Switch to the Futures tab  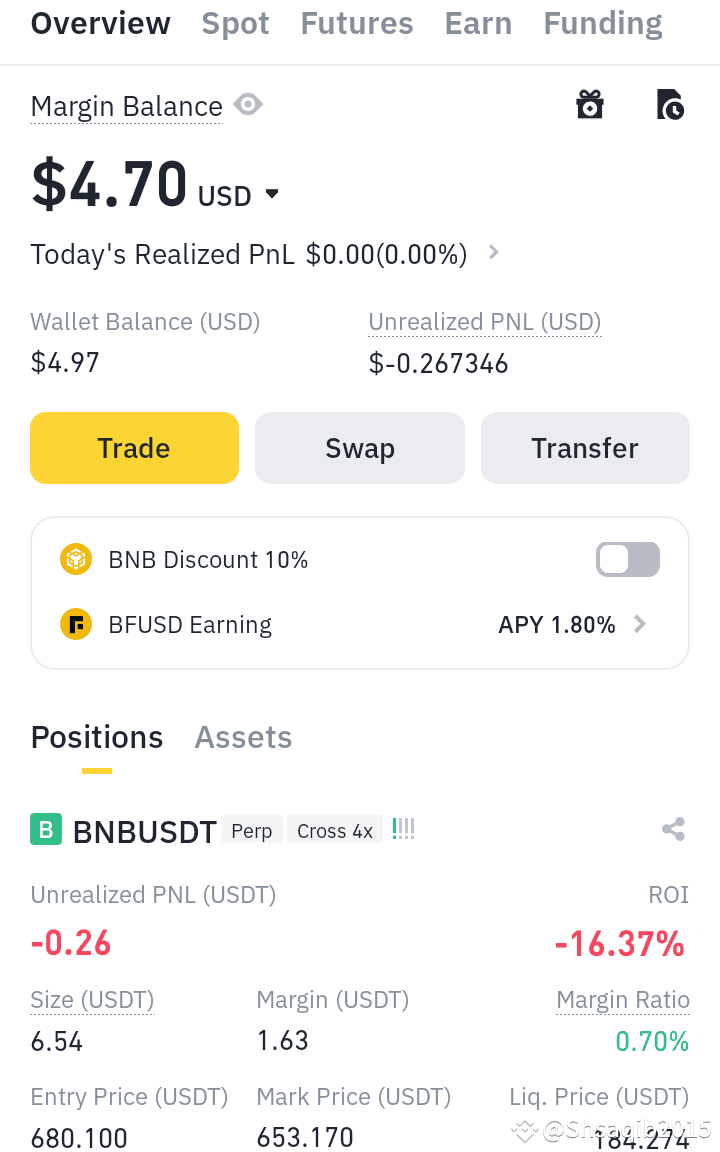[x=357, y=23]
